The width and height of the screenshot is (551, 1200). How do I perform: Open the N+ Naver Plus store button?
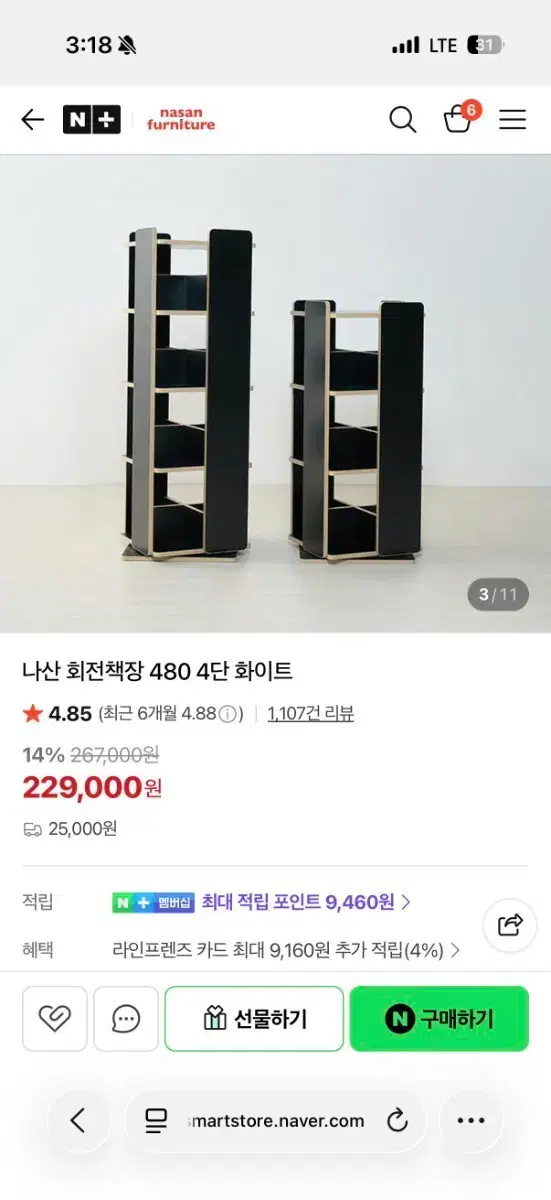tap(92, 120)
